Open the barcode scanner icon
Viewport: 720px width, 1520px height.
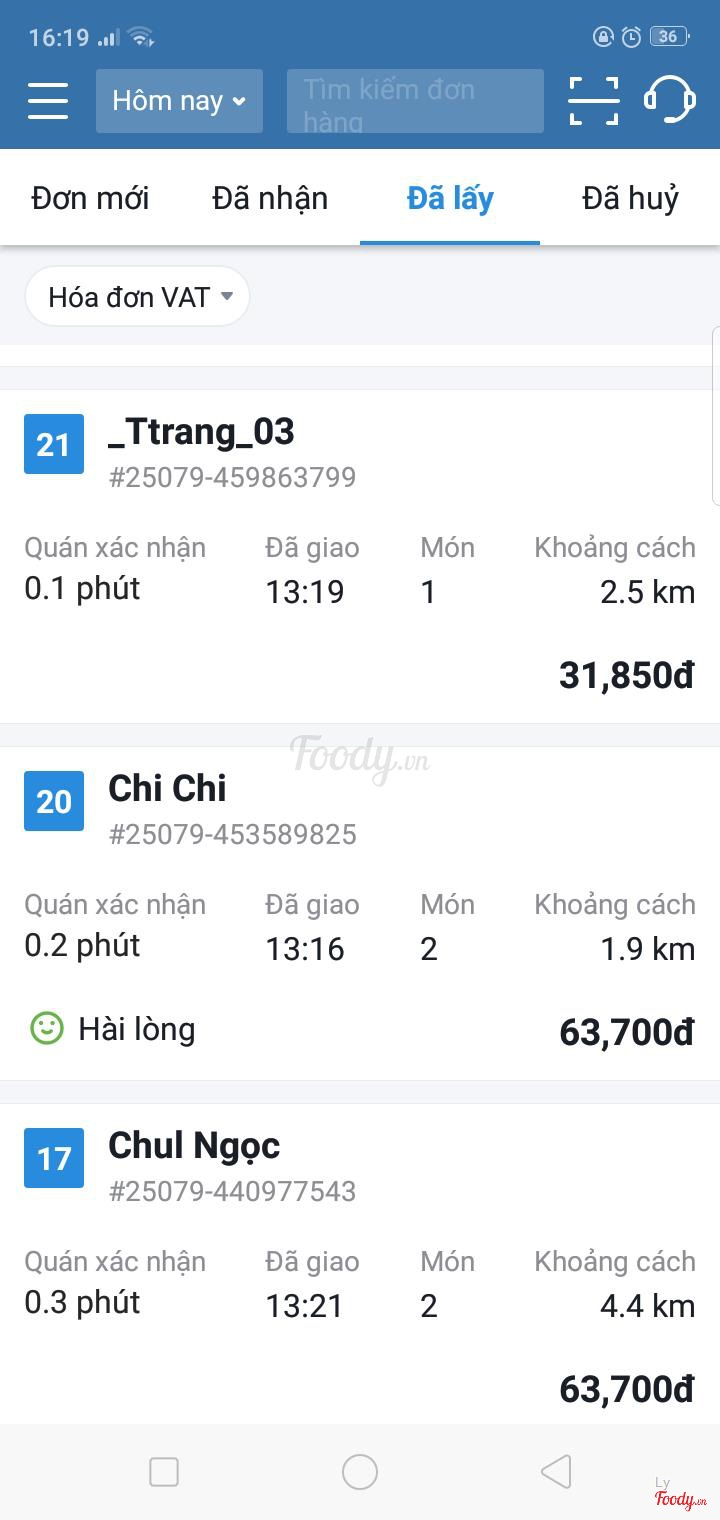coord(593,101)
